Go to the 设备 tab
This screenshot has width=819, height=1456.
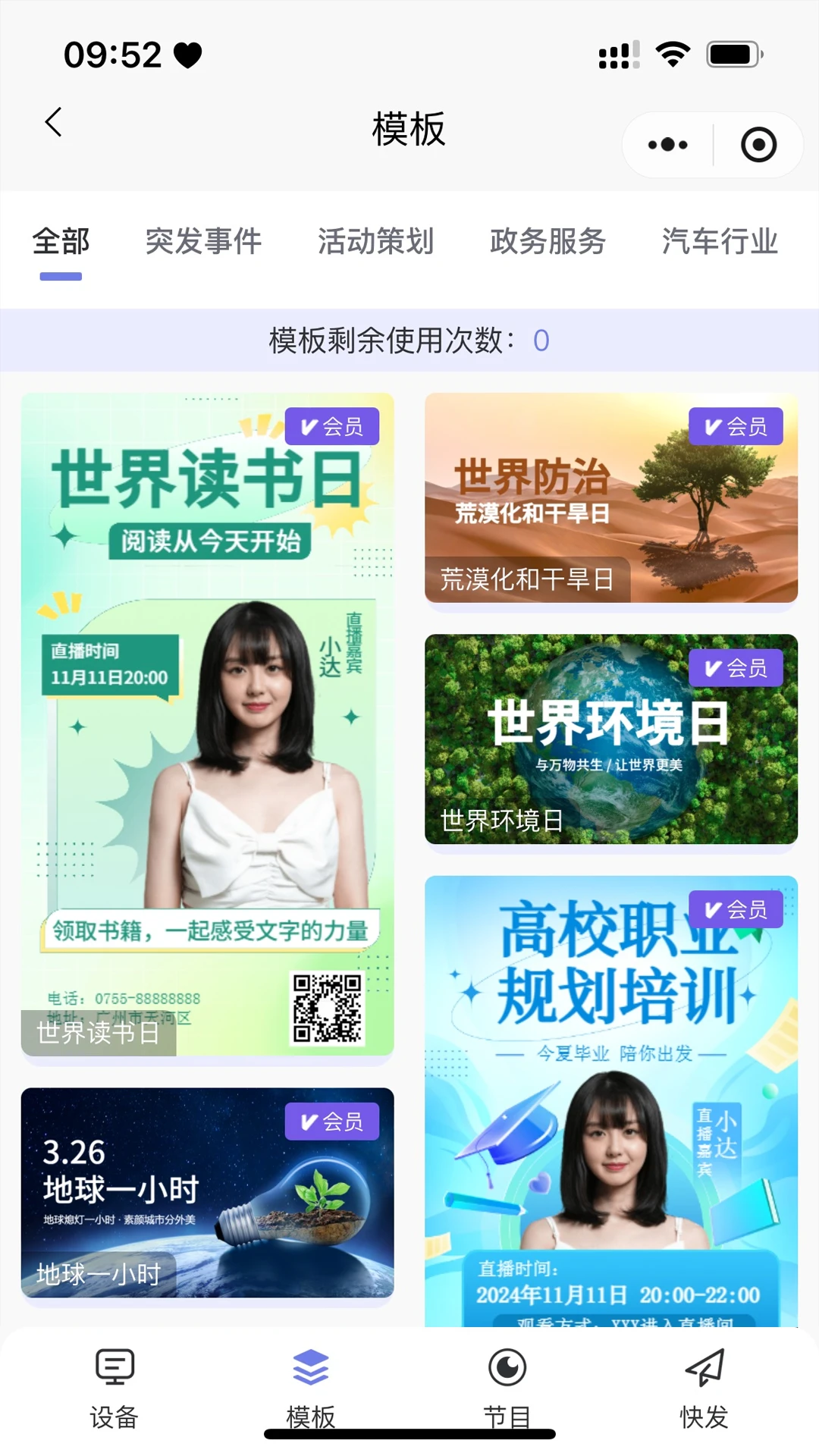pyautogui.click(x=115, y=1388)
